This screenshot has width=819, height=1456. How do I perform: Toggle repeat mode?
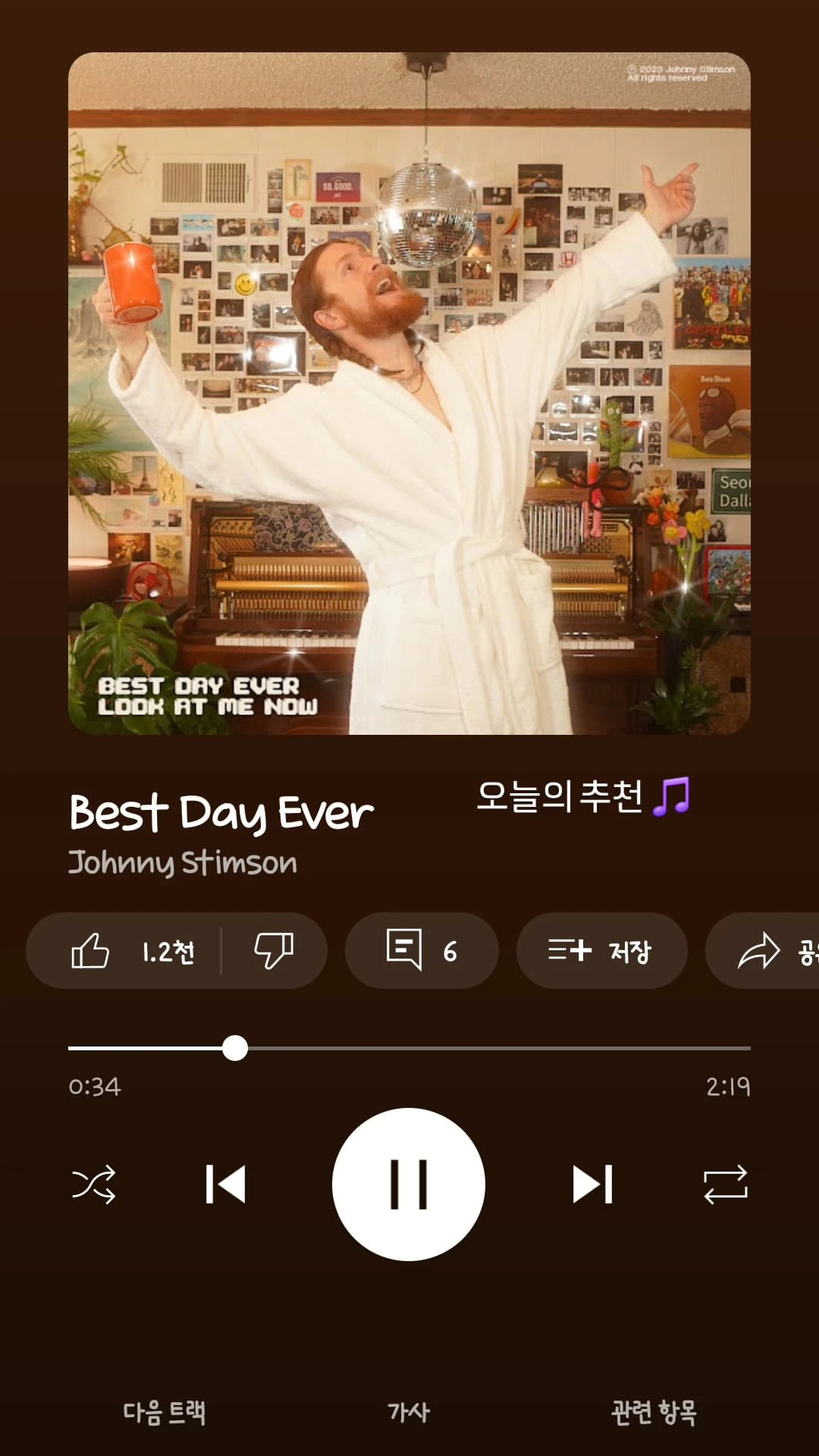726,1185
